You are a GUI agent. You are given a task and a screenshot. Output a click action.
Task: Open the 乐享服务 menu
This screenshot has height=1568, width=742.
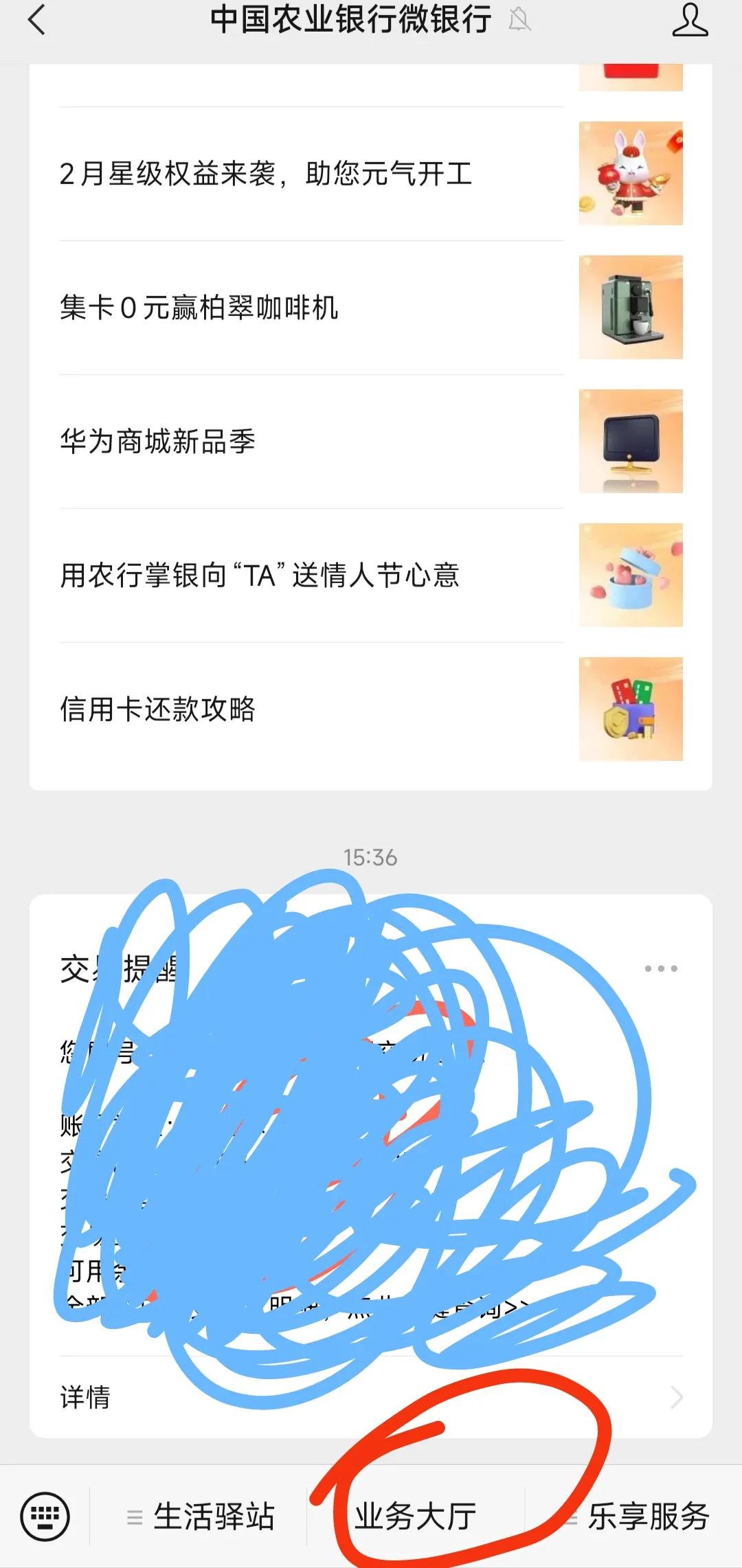click(639, 1516)
